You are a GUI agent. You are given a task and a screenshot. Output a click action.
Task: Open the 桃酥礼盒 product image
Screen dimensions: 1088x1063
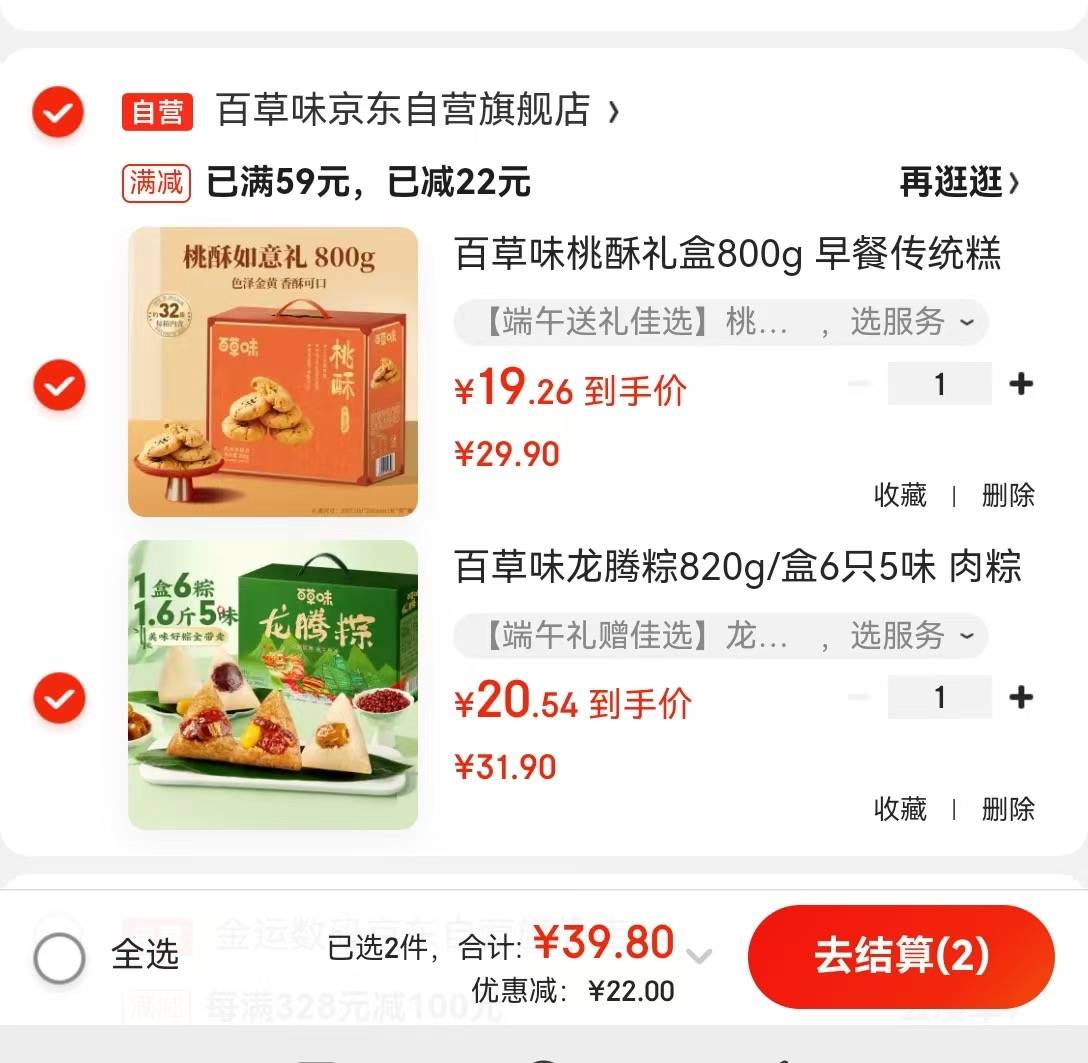pos(273,372)
